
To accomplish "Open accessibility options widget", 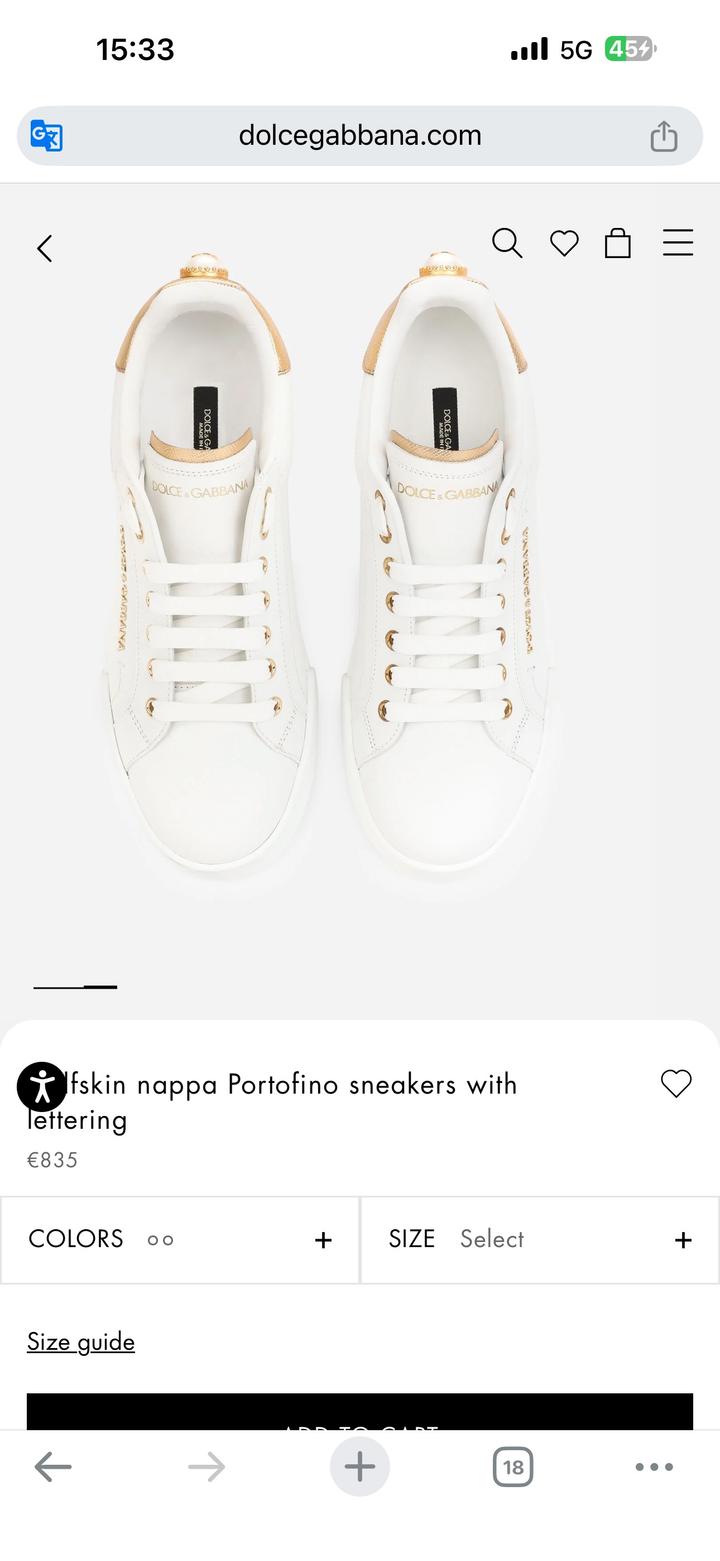I will coord(42,1086).
